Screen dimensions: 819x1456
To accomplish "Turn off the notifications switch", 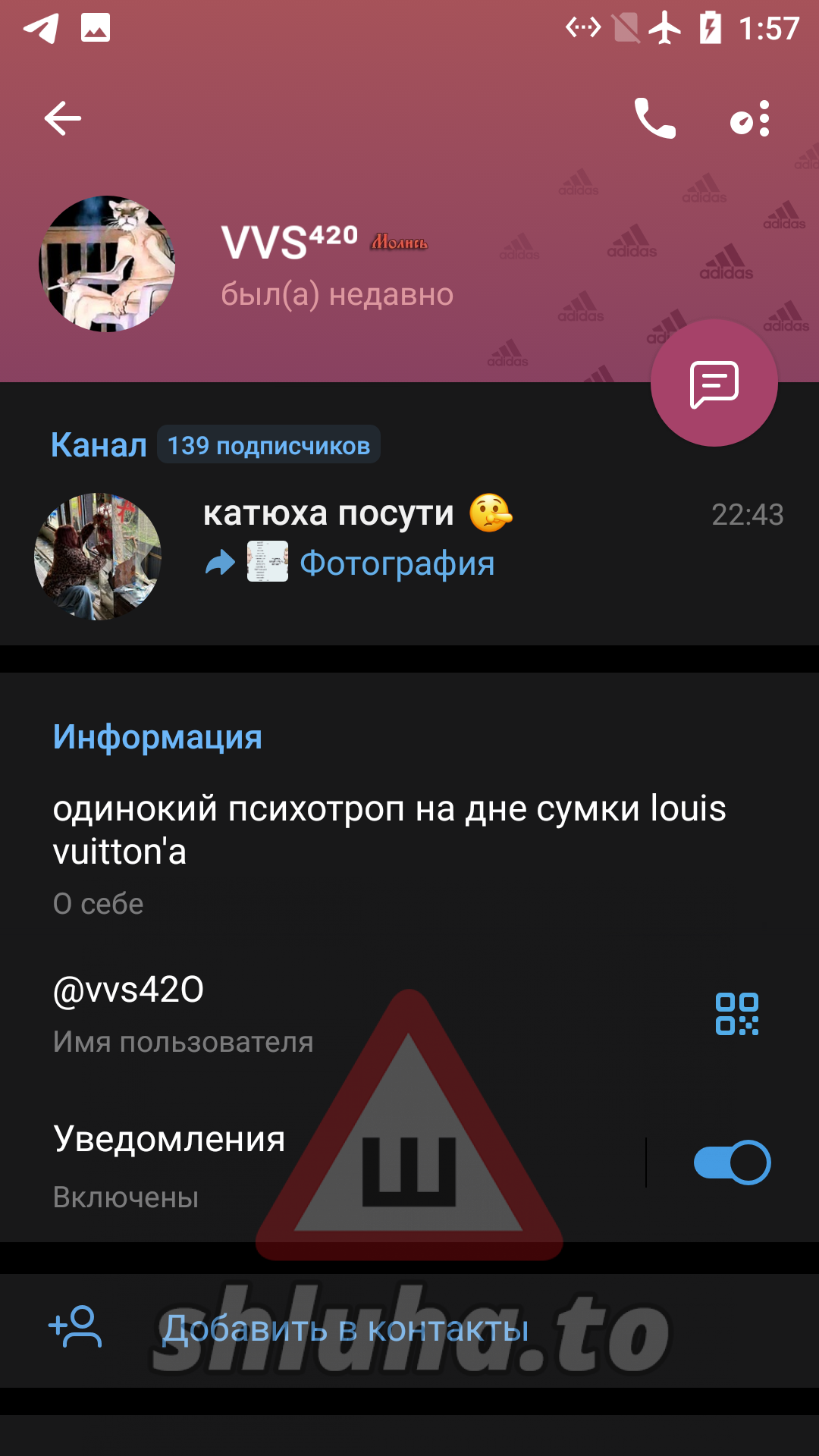I will [732, 1163].
